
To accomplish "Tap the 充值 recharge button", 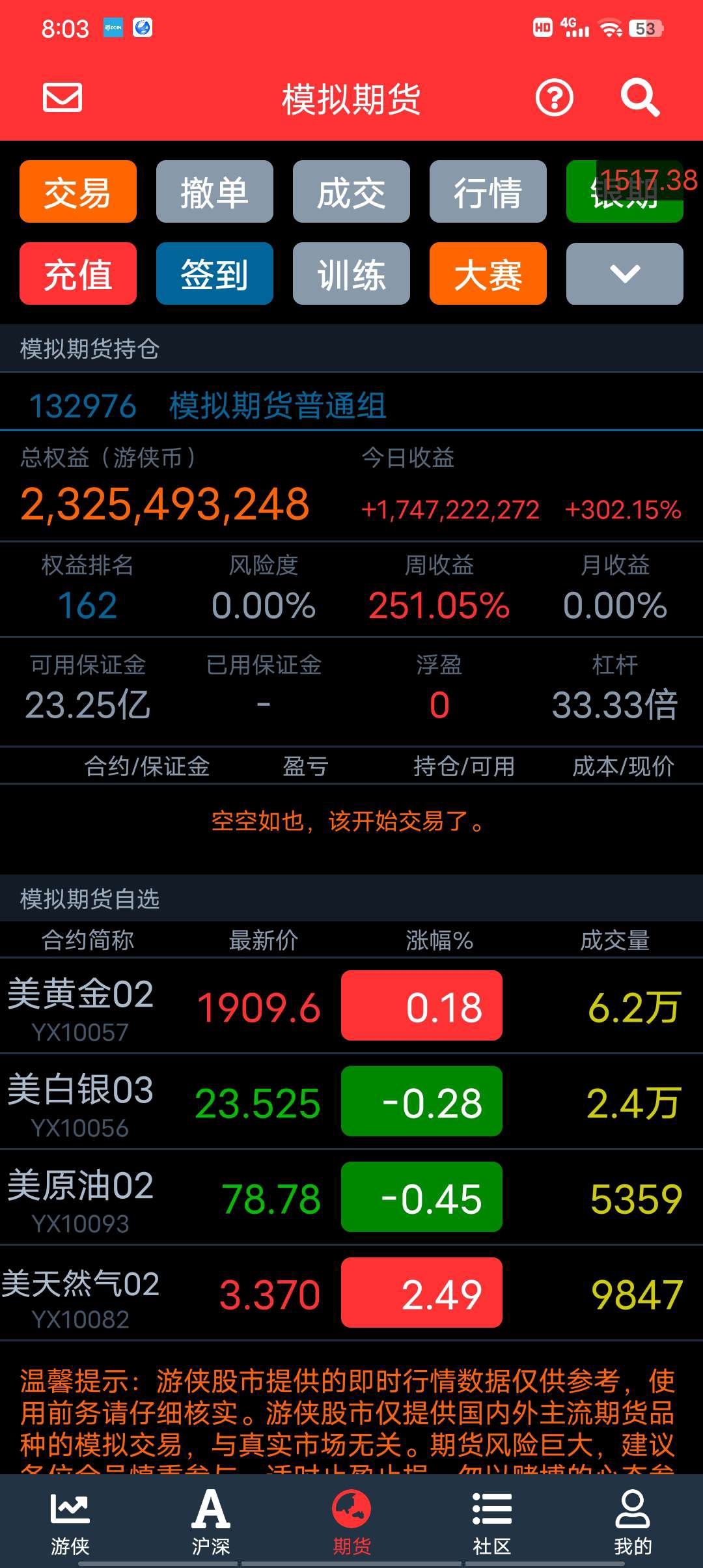I will point(78,273).
